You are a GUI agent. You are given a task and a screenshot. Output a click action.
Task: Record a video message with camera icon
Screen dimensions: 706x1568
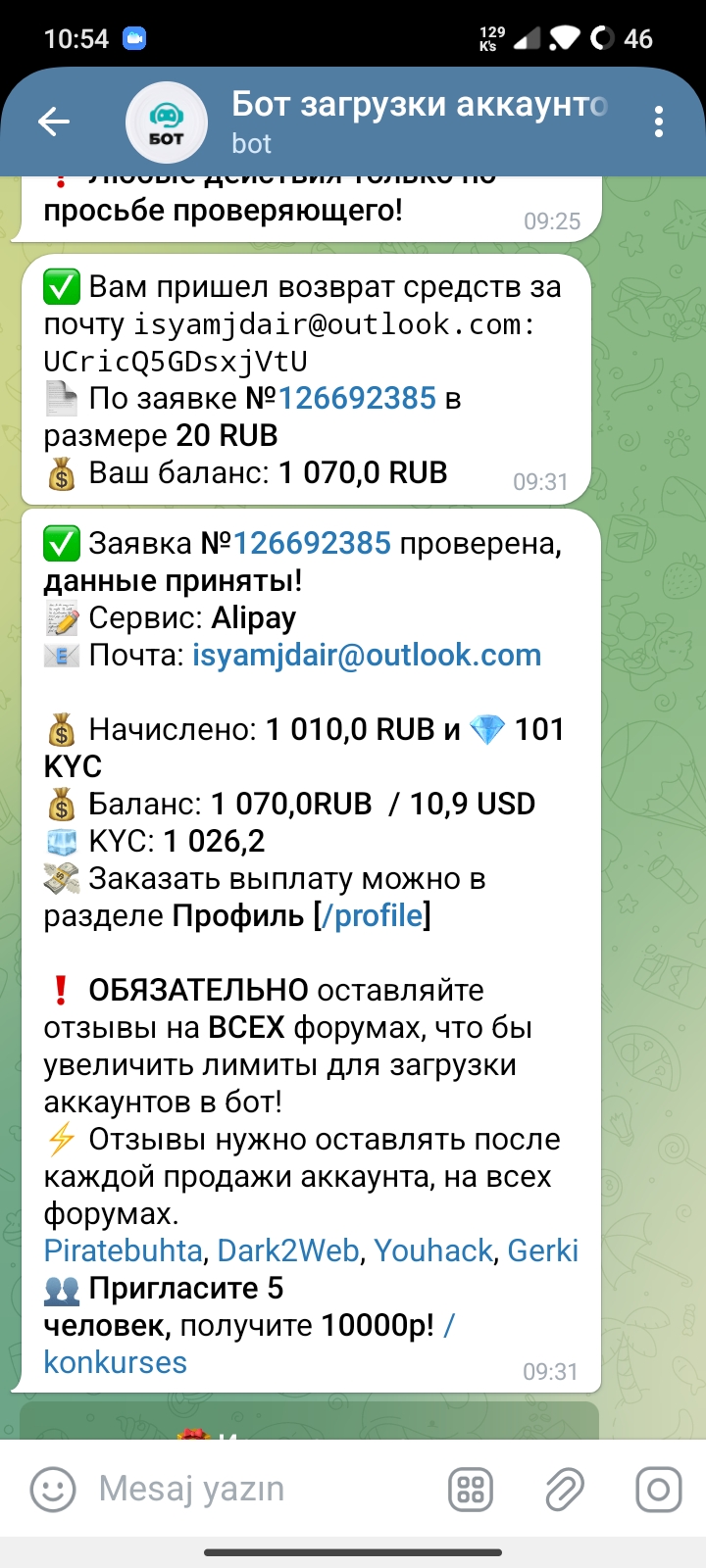pyautogui.click(x=658, y=1490)
